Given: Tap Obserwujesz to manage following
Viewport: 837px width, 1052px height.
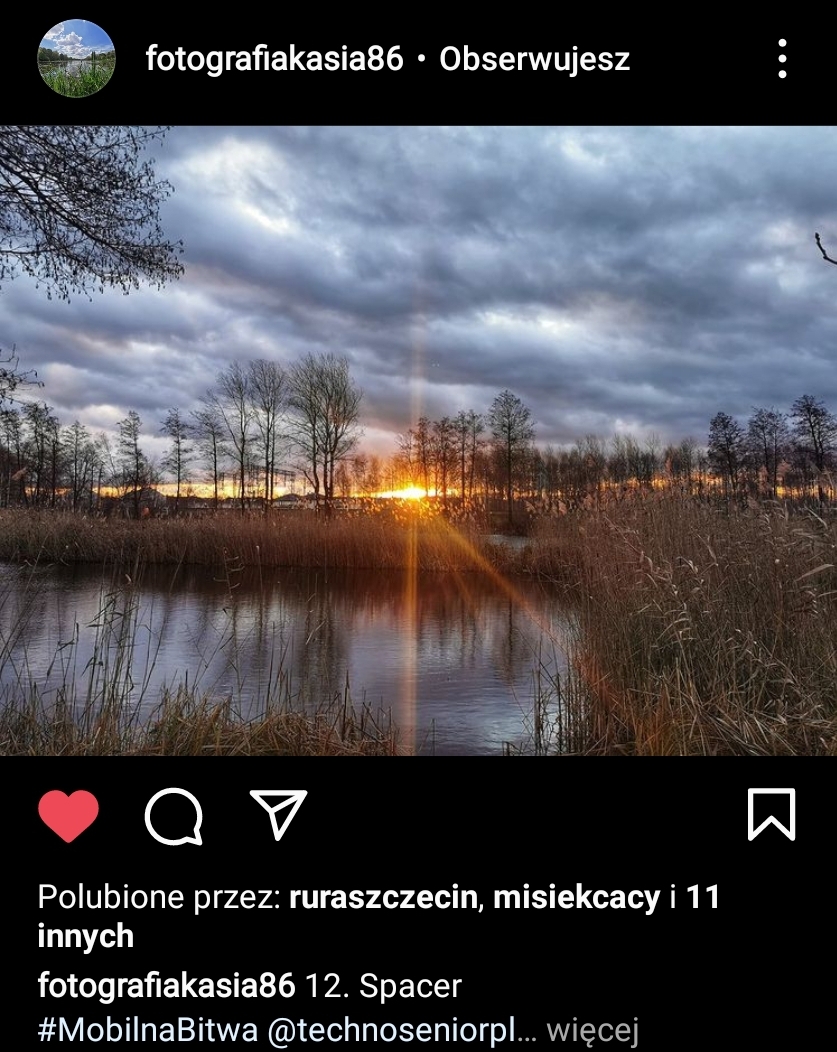Looking at the screenshot, I should tap(535, 59).
